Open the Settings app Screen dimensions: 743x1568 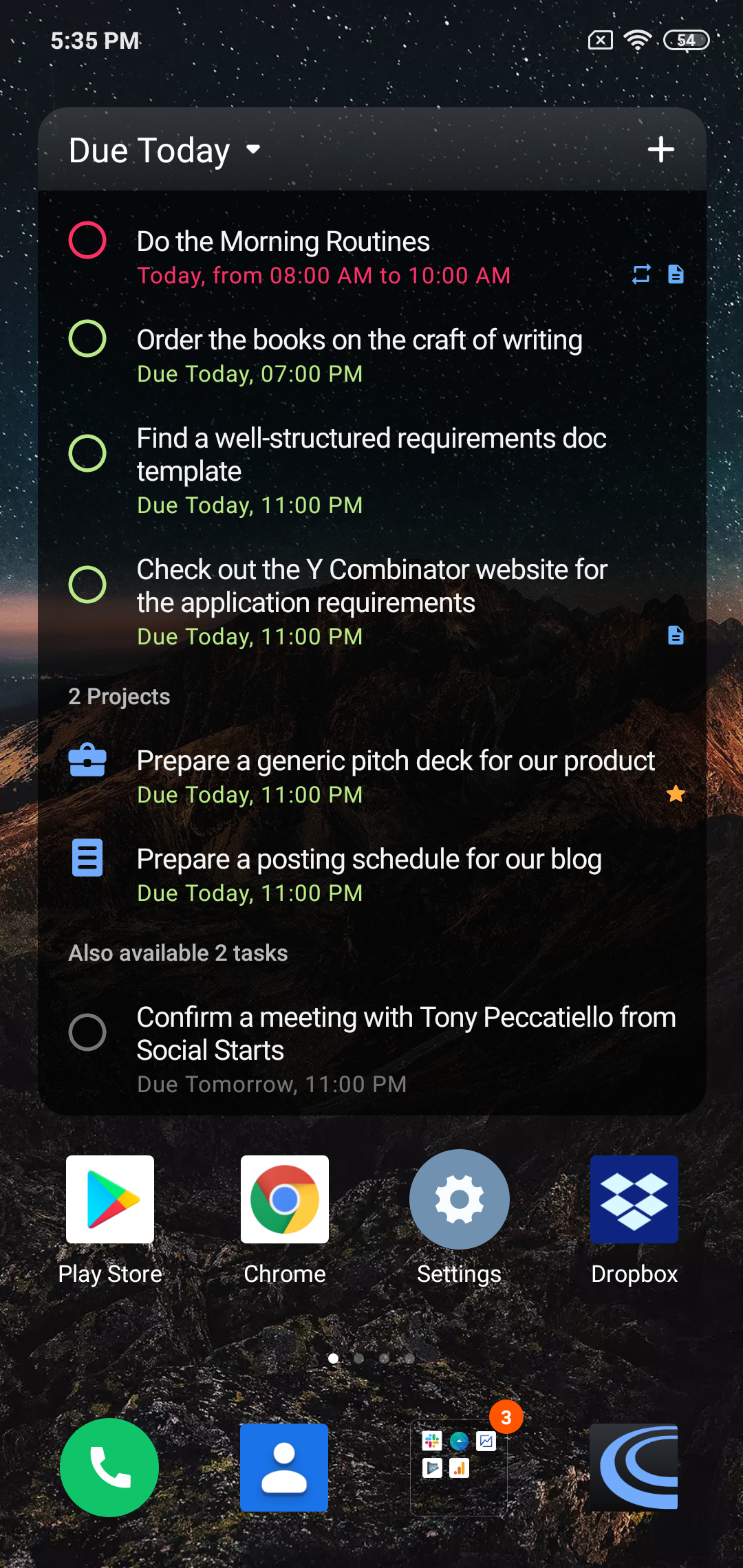pos(460,1219)
